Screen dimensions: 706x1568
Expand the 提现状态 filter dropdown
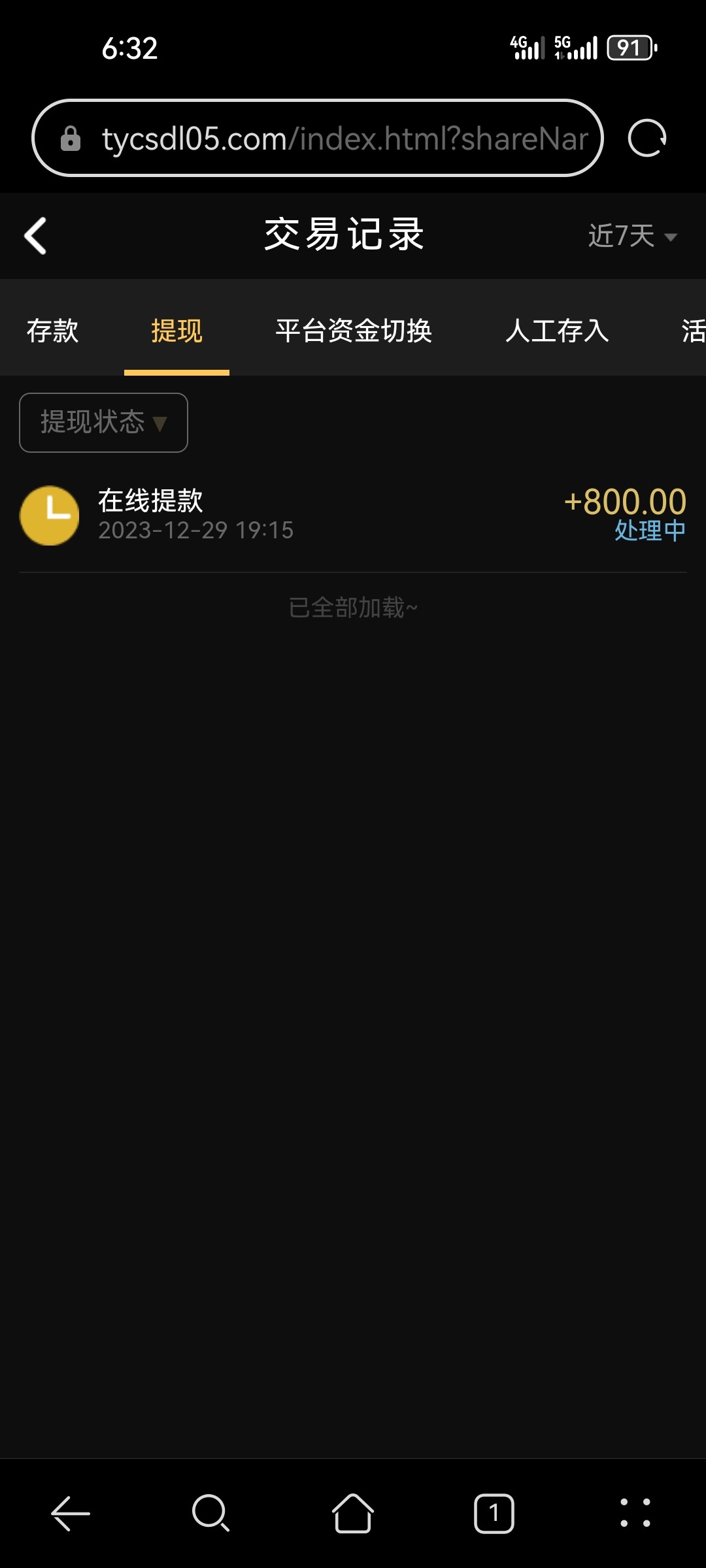click(103, 423)
